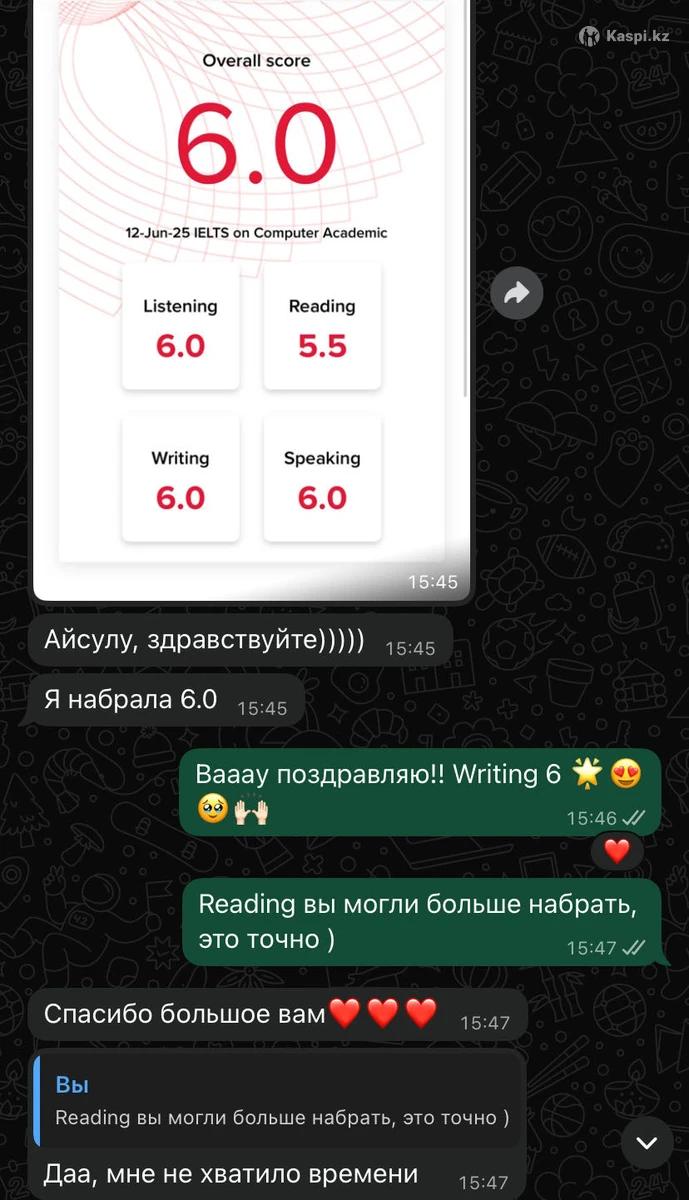Jump to latest messages with down chevron
Screen dimensions: 689x1200
point(646,1143)
